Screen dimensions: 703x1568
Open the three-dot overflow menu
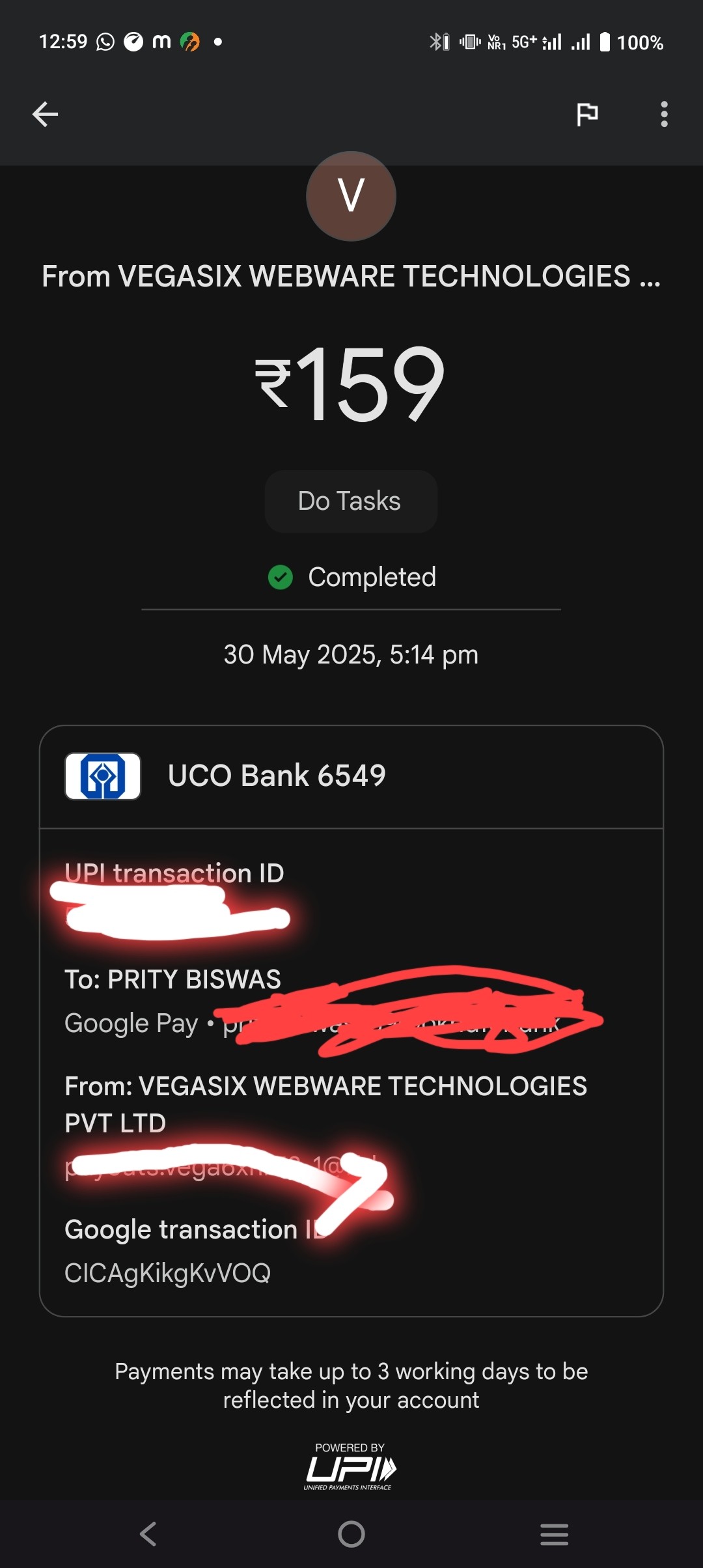664,114
